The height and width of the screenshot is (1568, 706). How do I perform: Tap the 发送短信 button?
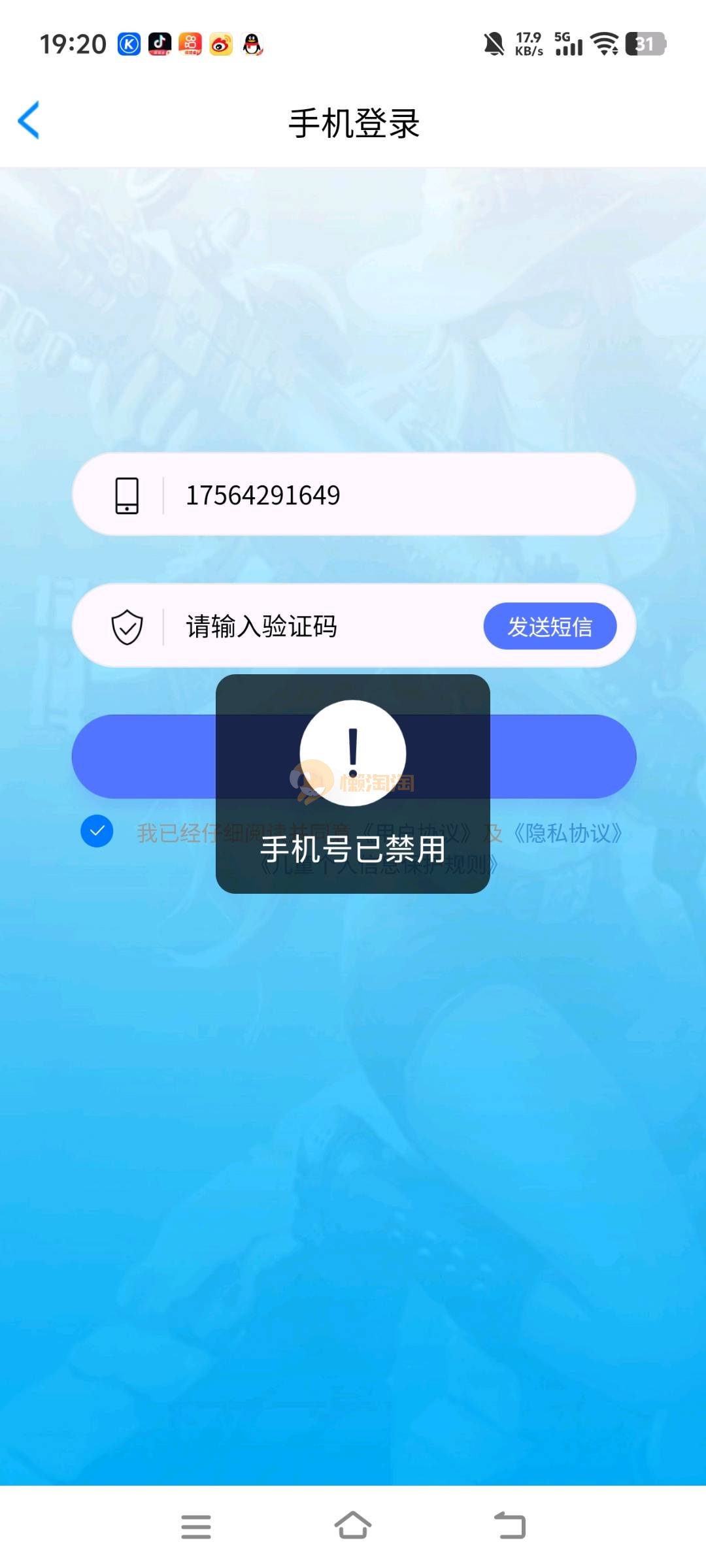pos(550,627)
